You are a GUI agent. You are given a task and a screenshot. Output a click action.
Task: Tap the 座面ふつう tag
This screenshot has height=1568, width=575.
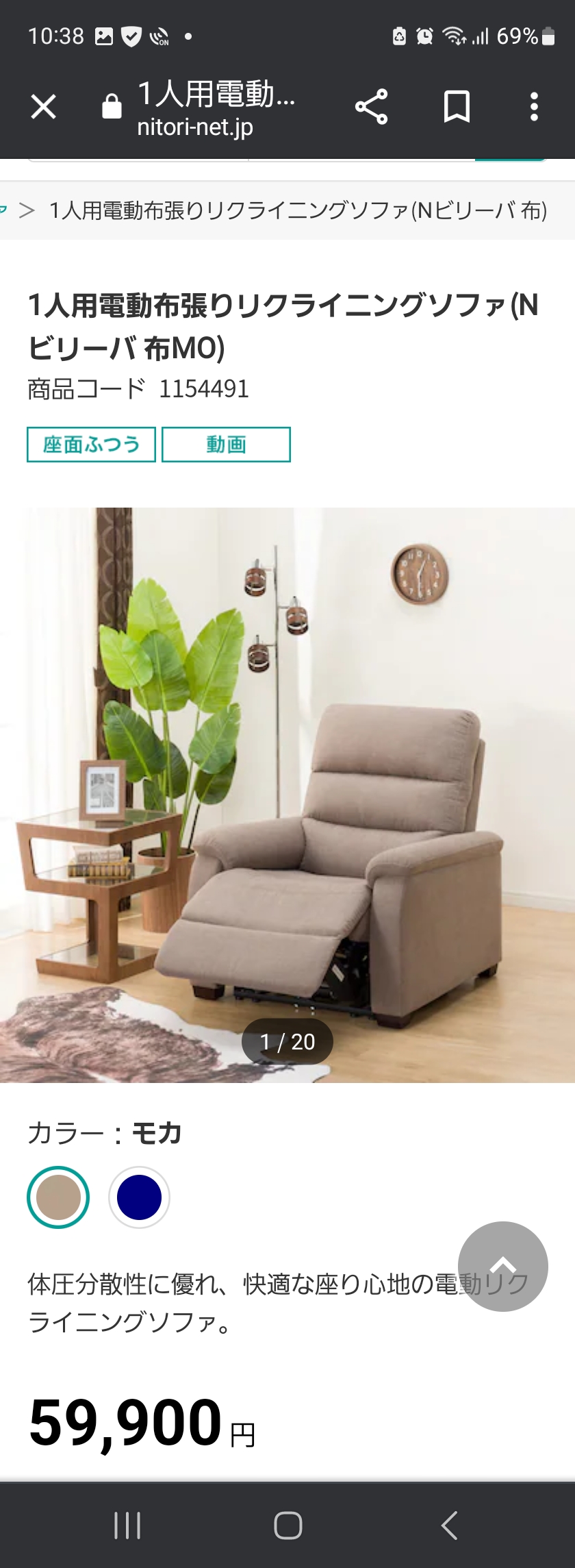click(x=91, y=445)
